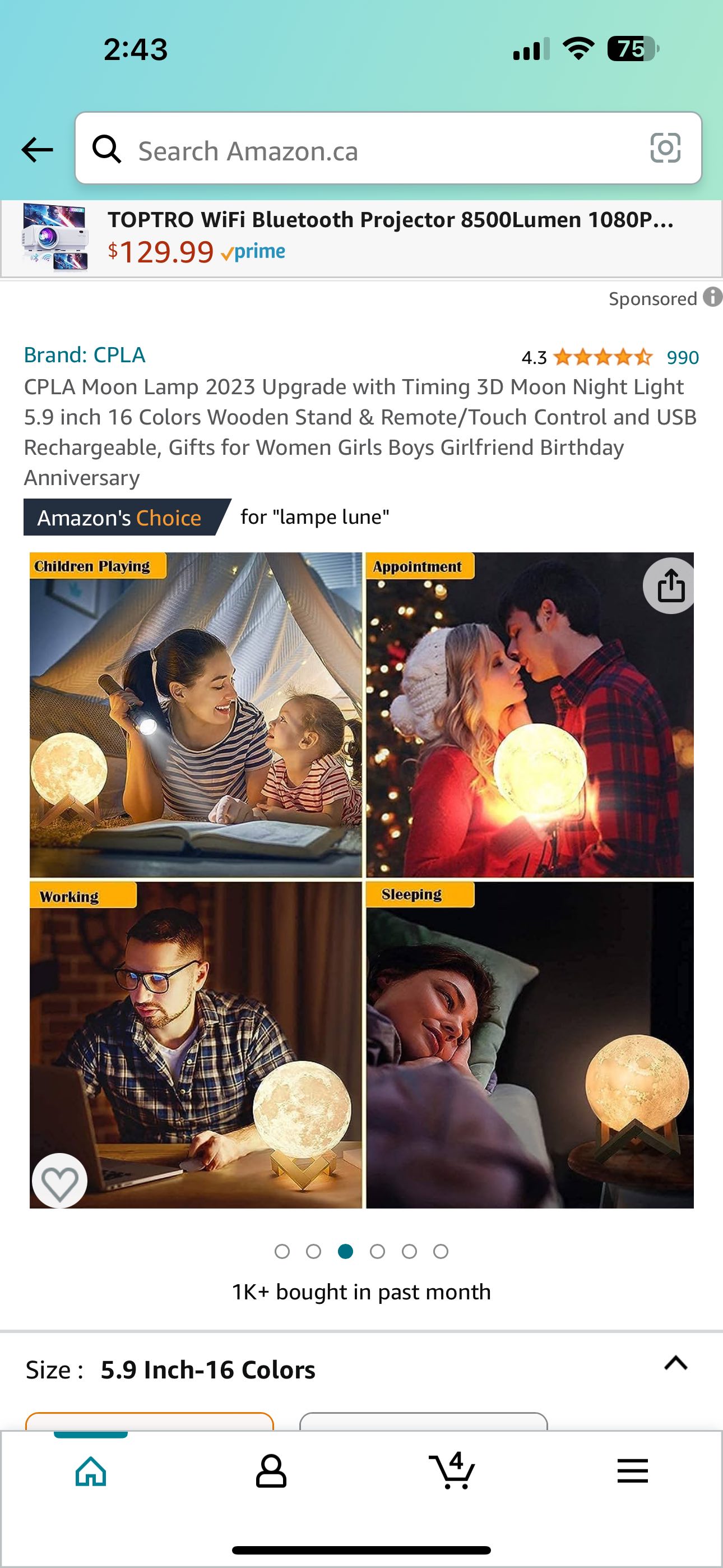The height and width of the screenshot is (1568, 723).
Task: Add moon lamp to wish list heart
Action: pyautogui.click(x=59, y=1181)
